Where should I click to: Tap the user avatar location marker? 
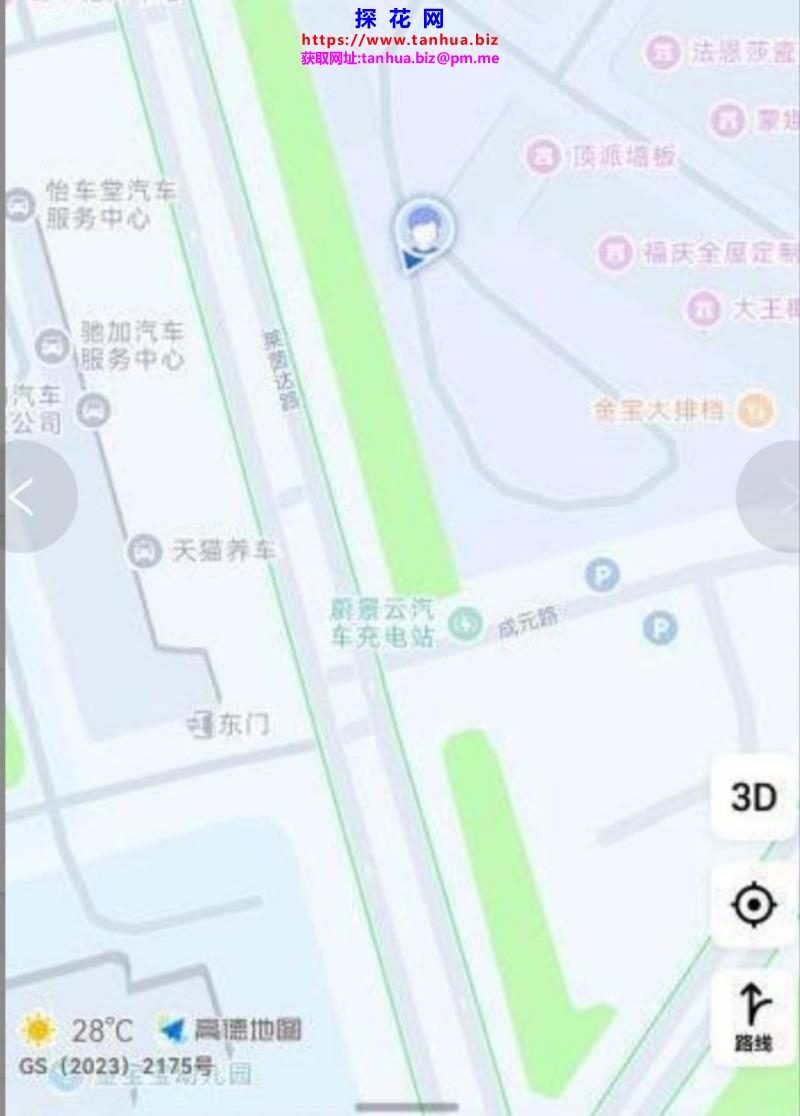(424, 230)
